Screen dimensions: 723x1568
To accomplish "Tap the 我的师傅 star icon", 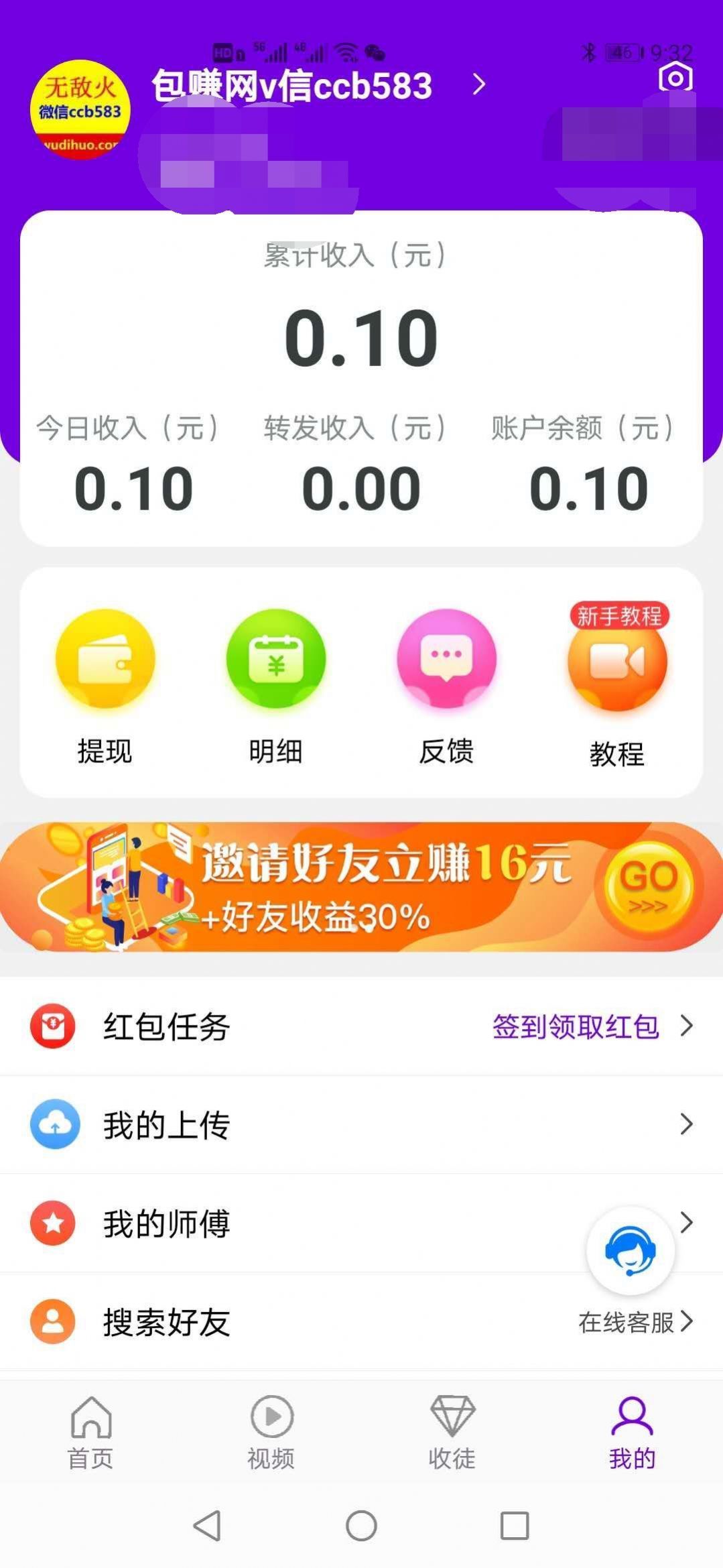I will [x=52, y=1223].
